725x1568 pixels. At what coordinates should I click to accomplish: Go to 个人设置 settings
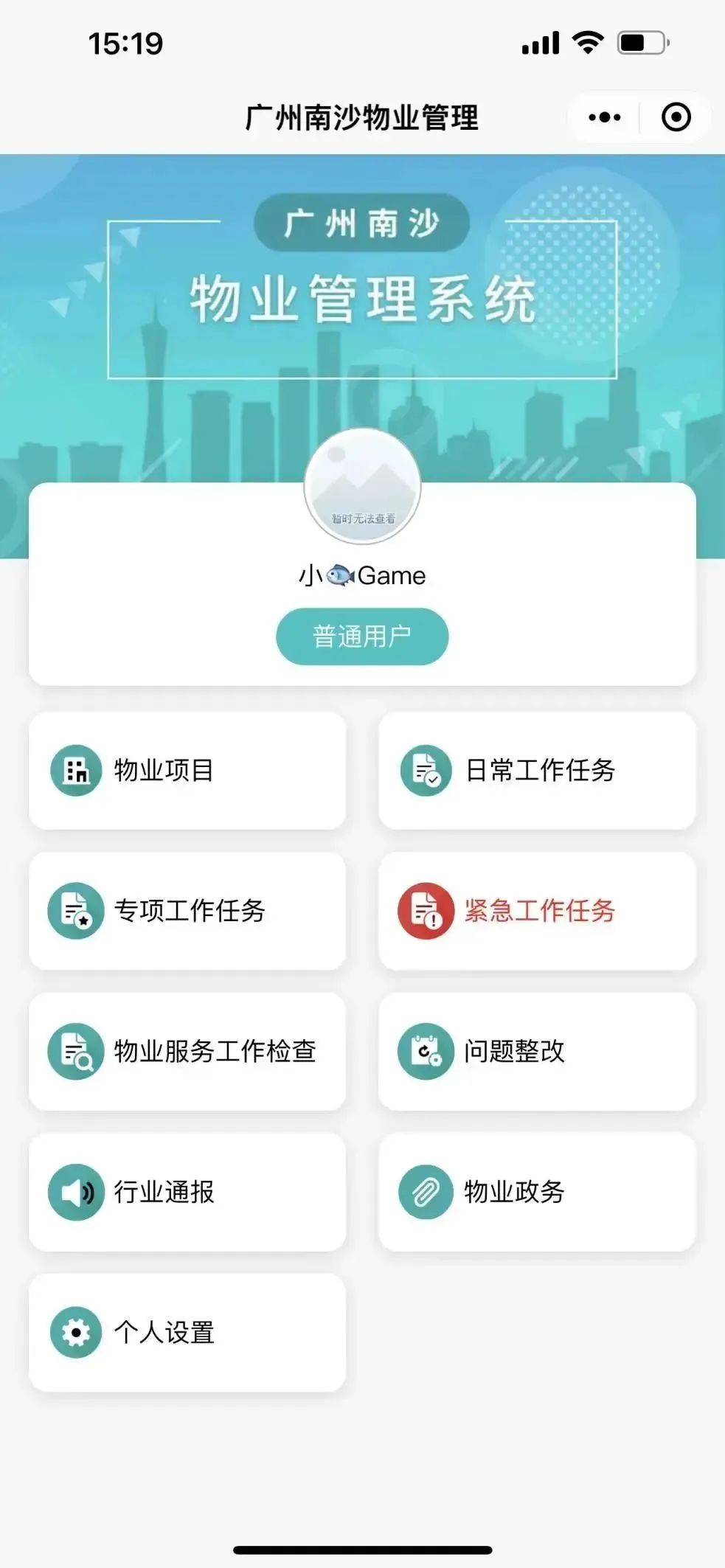coord(187,1333)
